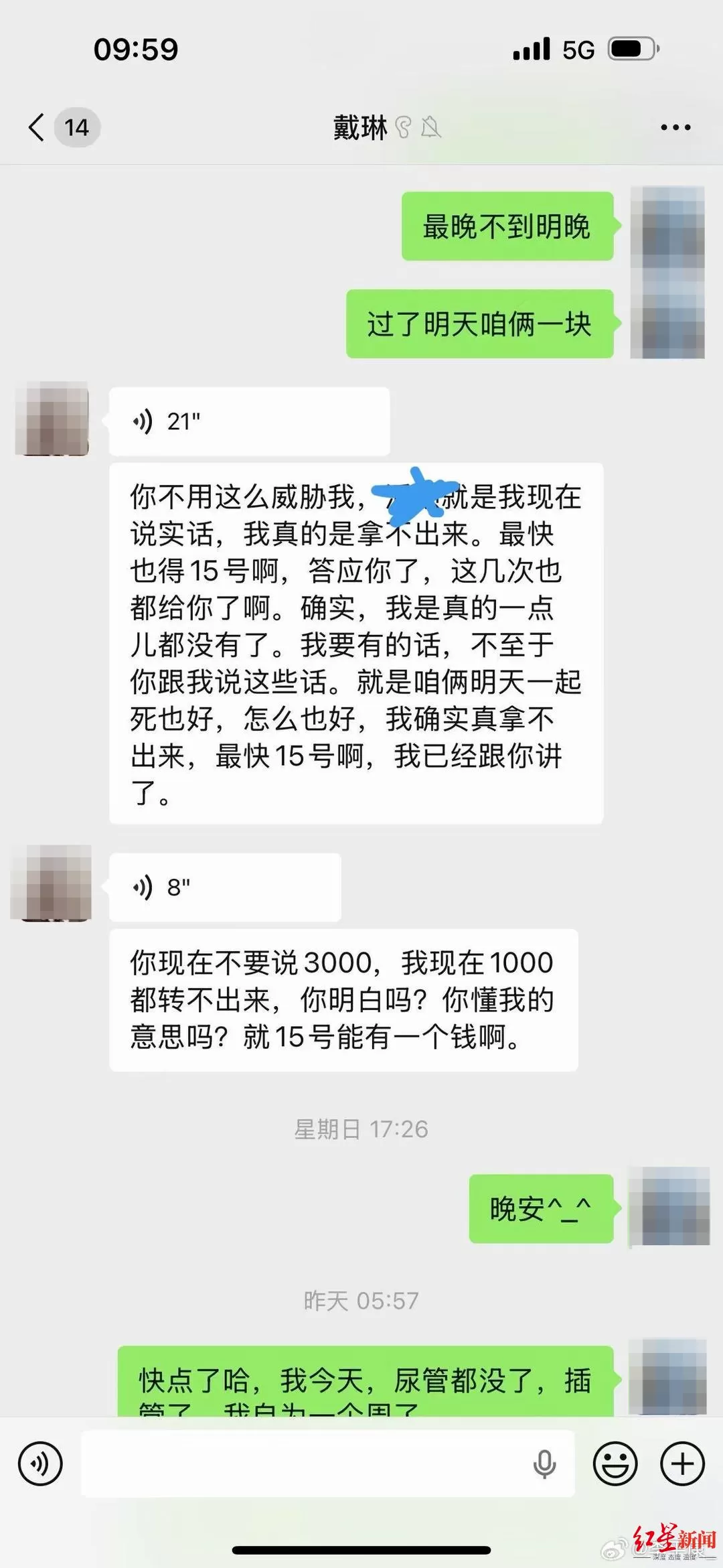Unmute the chat via the crossed bell icon
This screenshot has height=1568, width=723.
pos(430,127)
